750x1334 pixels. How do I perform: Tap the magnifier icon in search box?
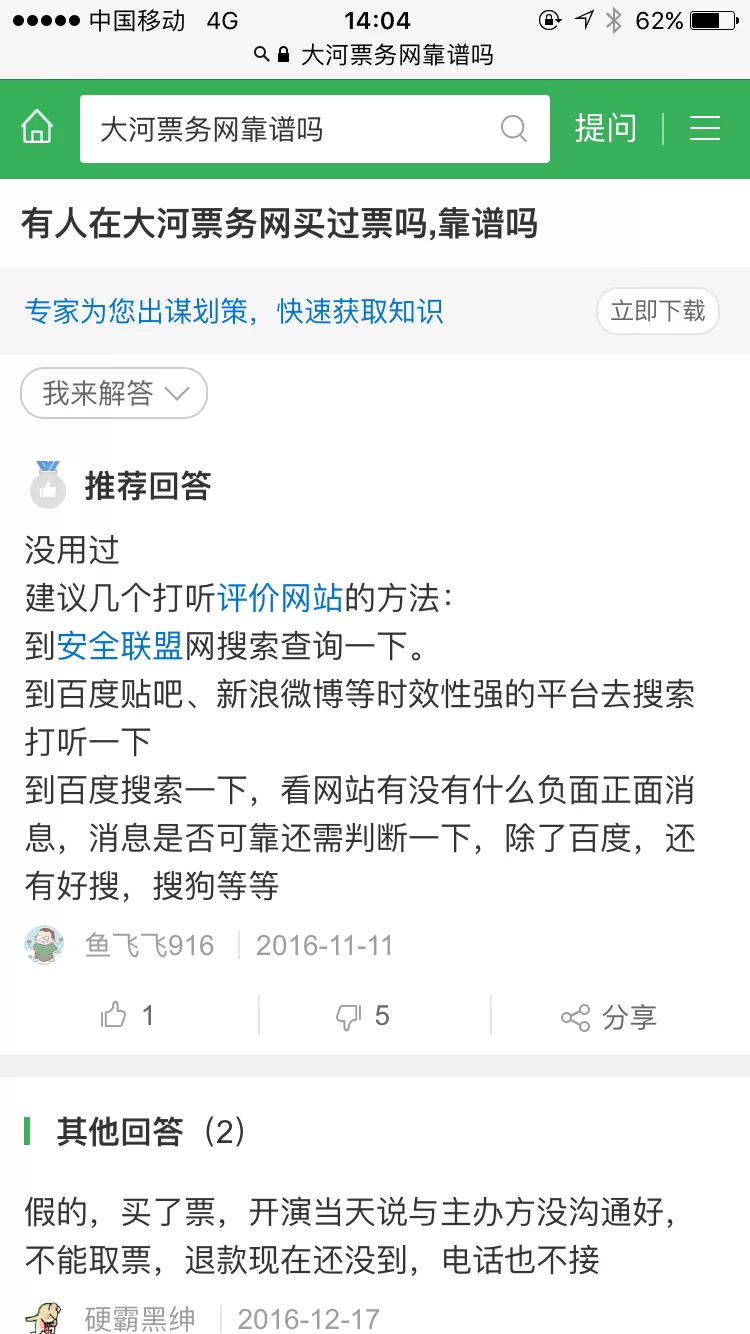pos(514,129)
